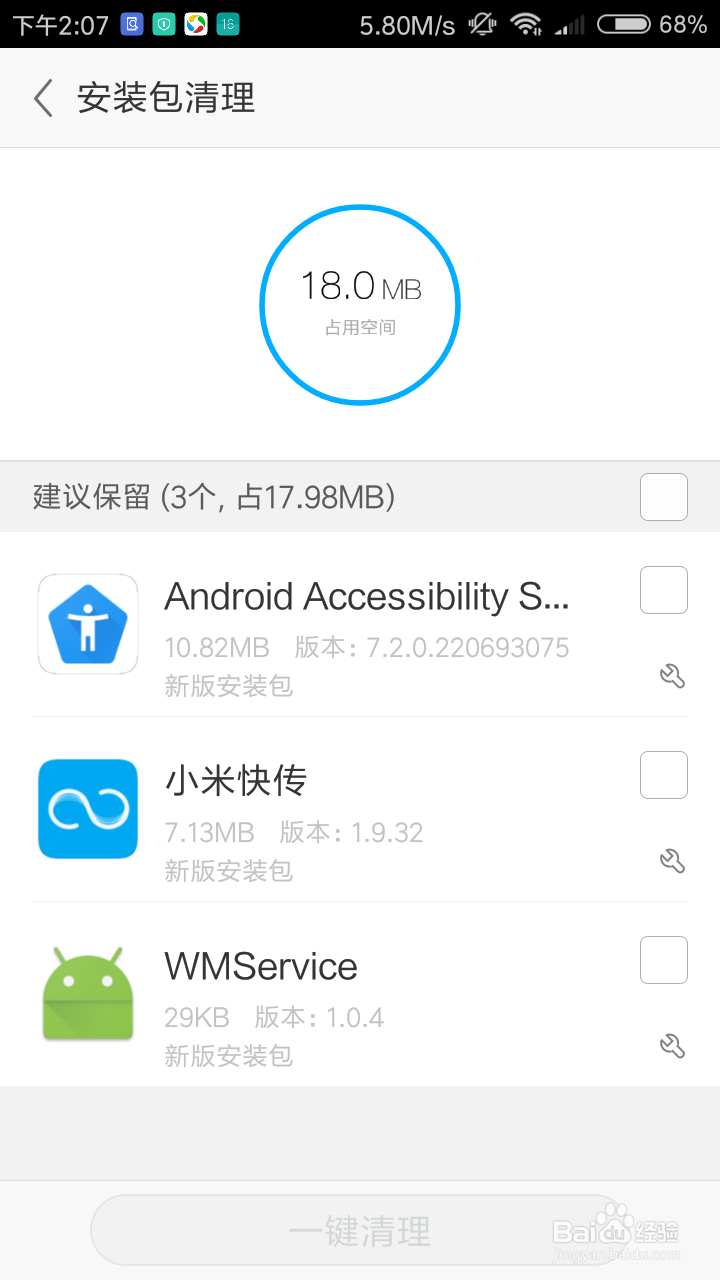Open repair options for Android Accessibility Suite package
Image resolution: width=720 pixels, height=1280 pixels.
point(673,676)
